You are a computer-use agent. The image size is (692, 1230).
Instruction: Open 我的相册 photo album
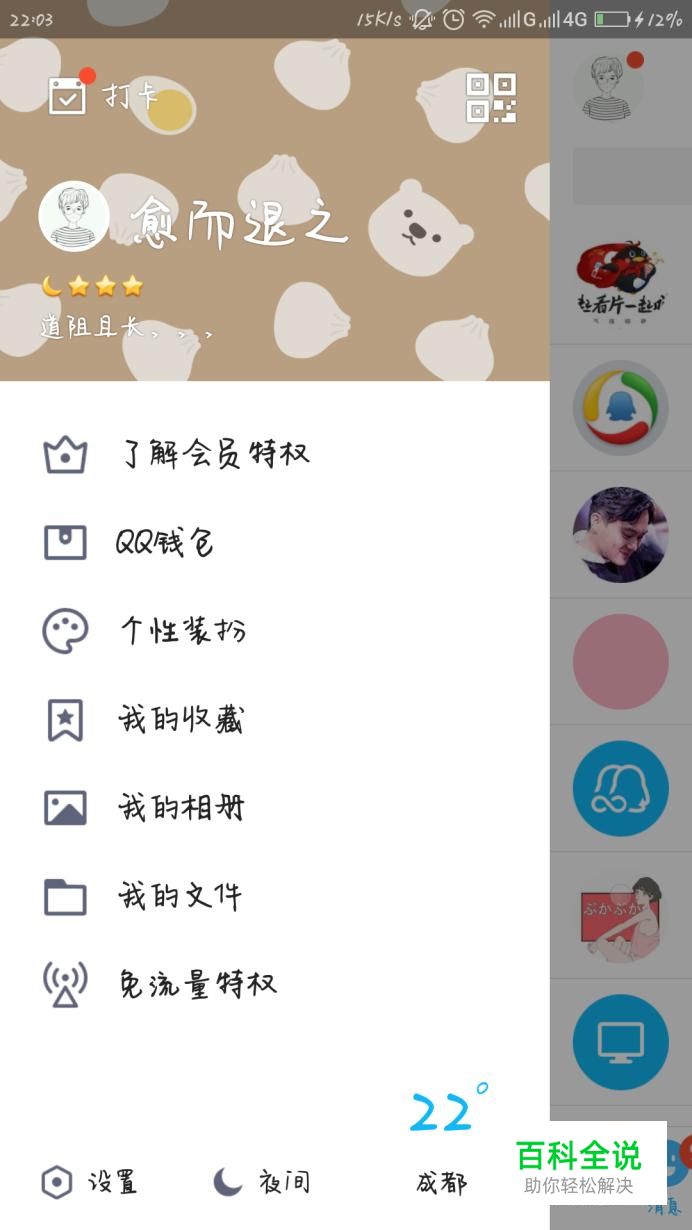pos(275,807)
